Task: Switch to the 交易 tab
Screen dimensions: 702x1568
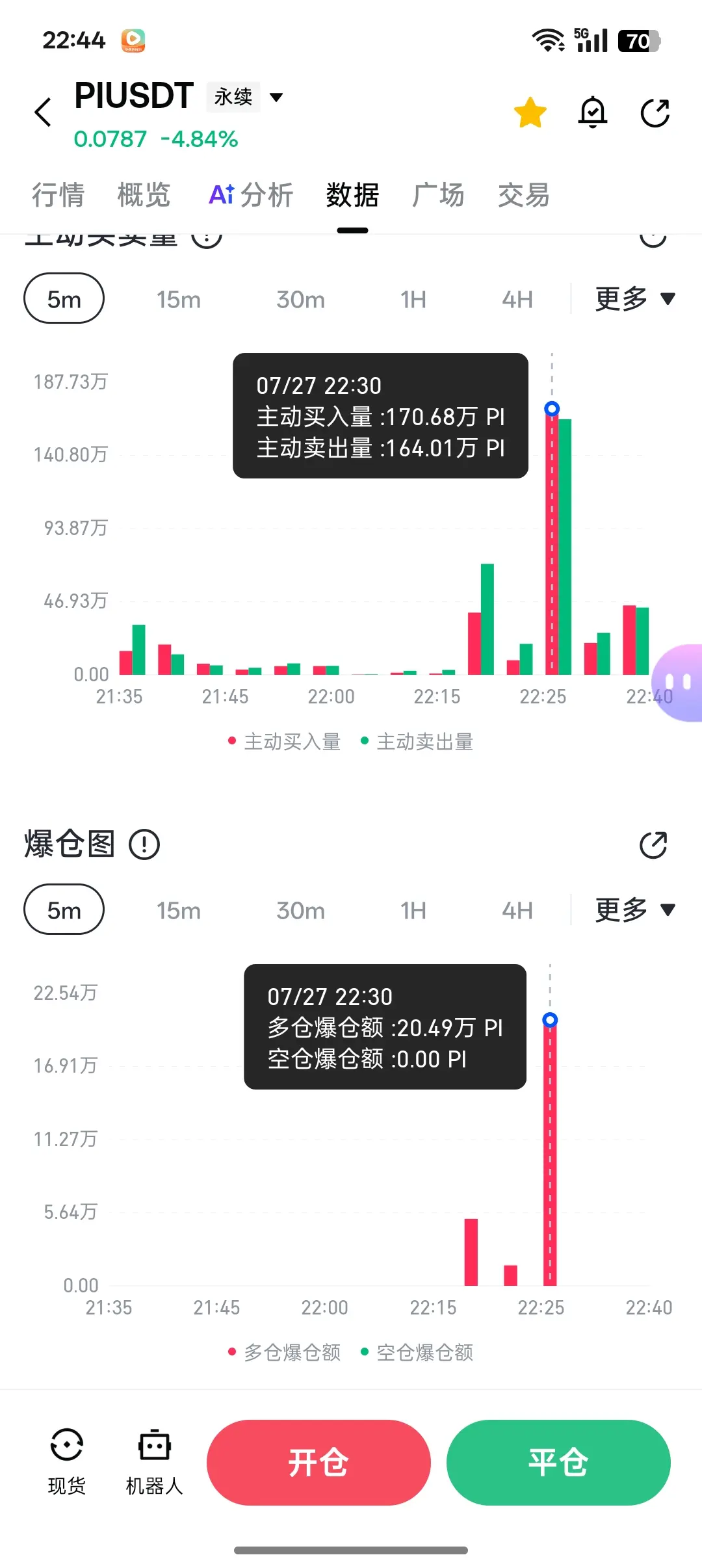Action: [524, 195]
